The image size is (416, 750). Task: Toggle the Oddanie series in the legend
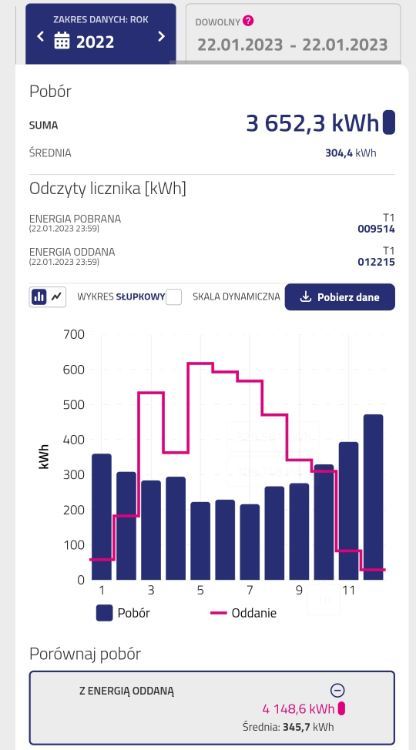pos(243,613)
